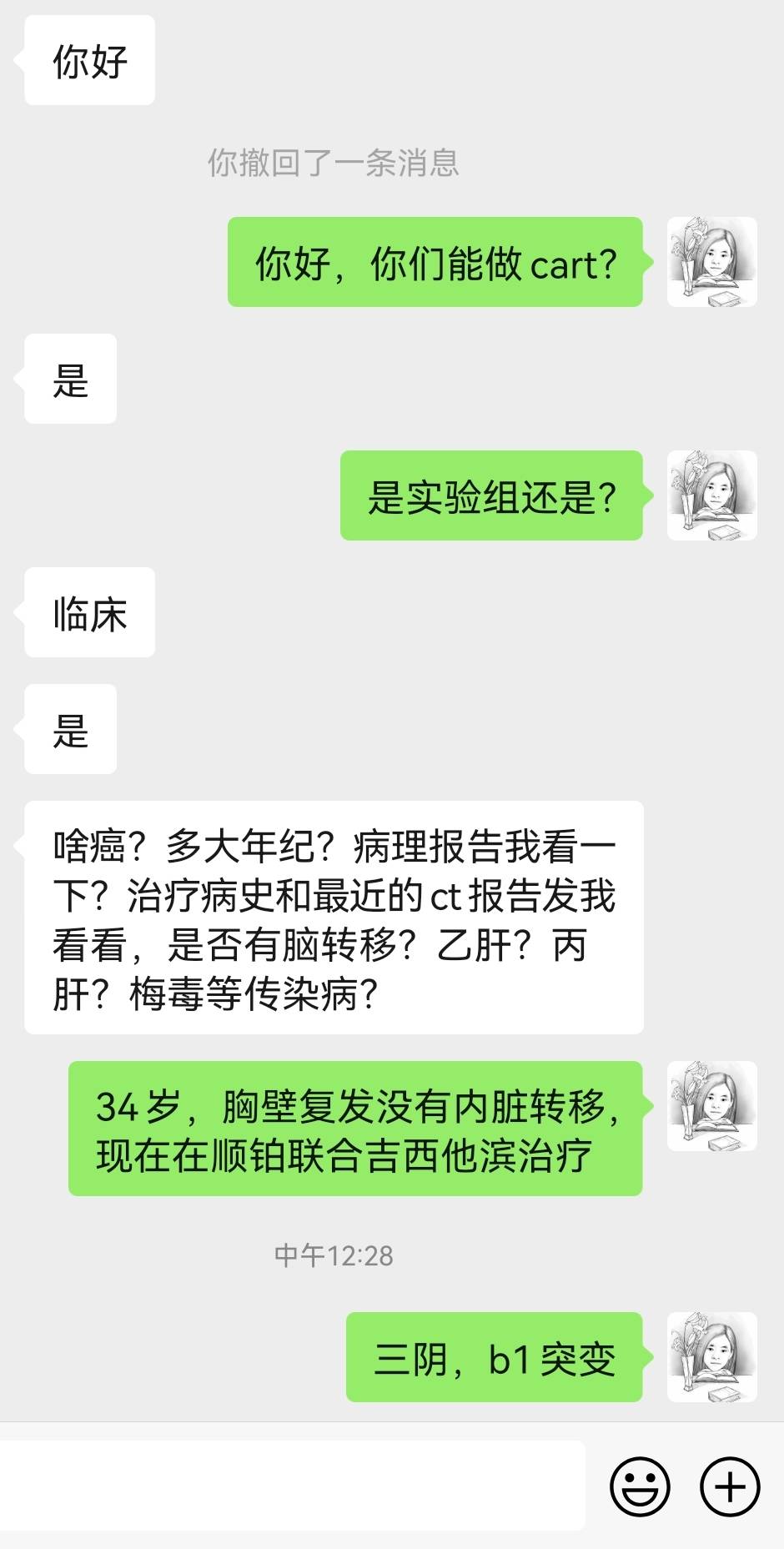Select the '是实验组还是?' sent message
The image size is (784, 1549).
coord(494,496)
